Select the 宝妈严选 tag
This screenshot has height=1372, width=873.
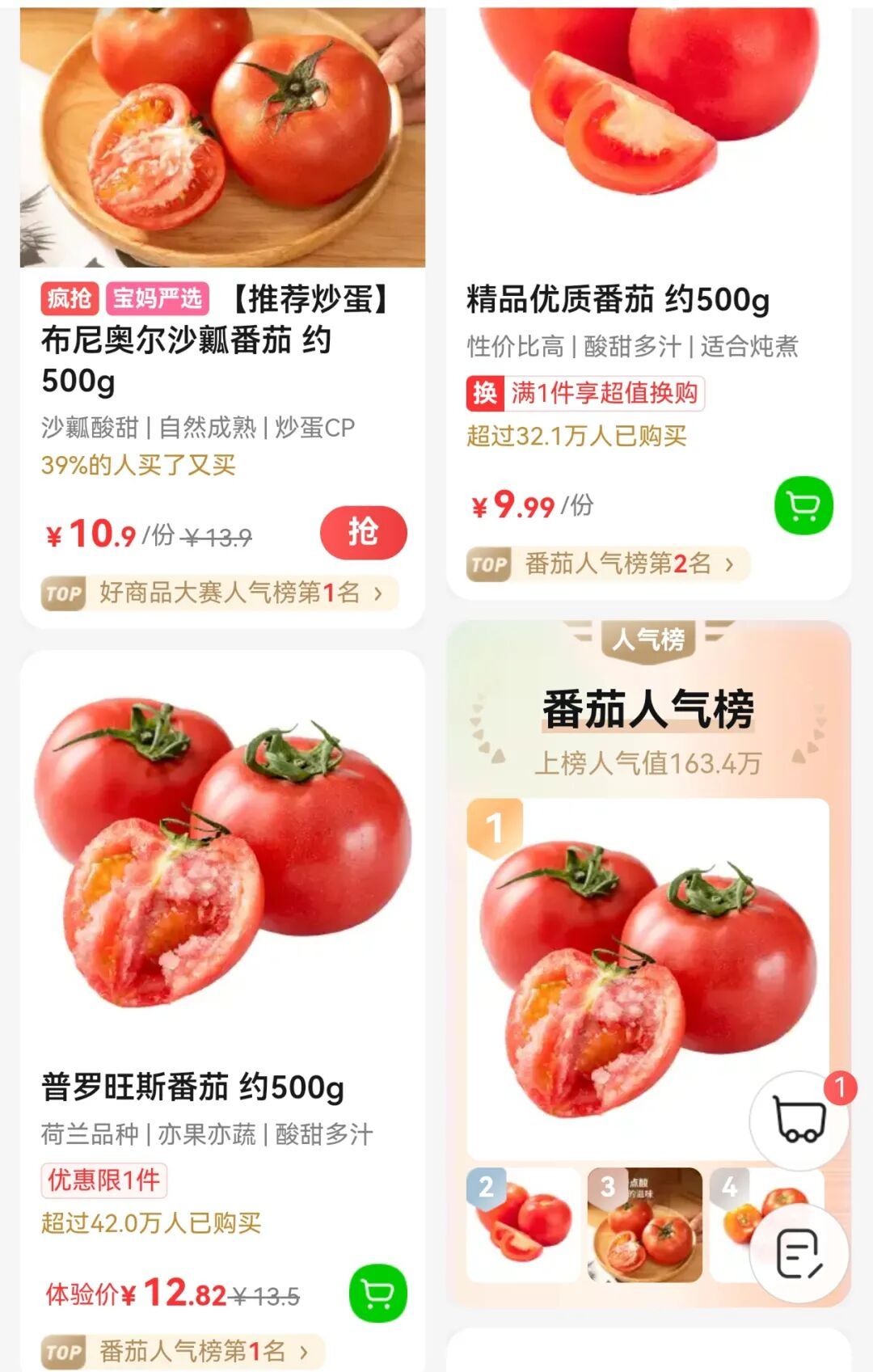[x=156, y=298]
